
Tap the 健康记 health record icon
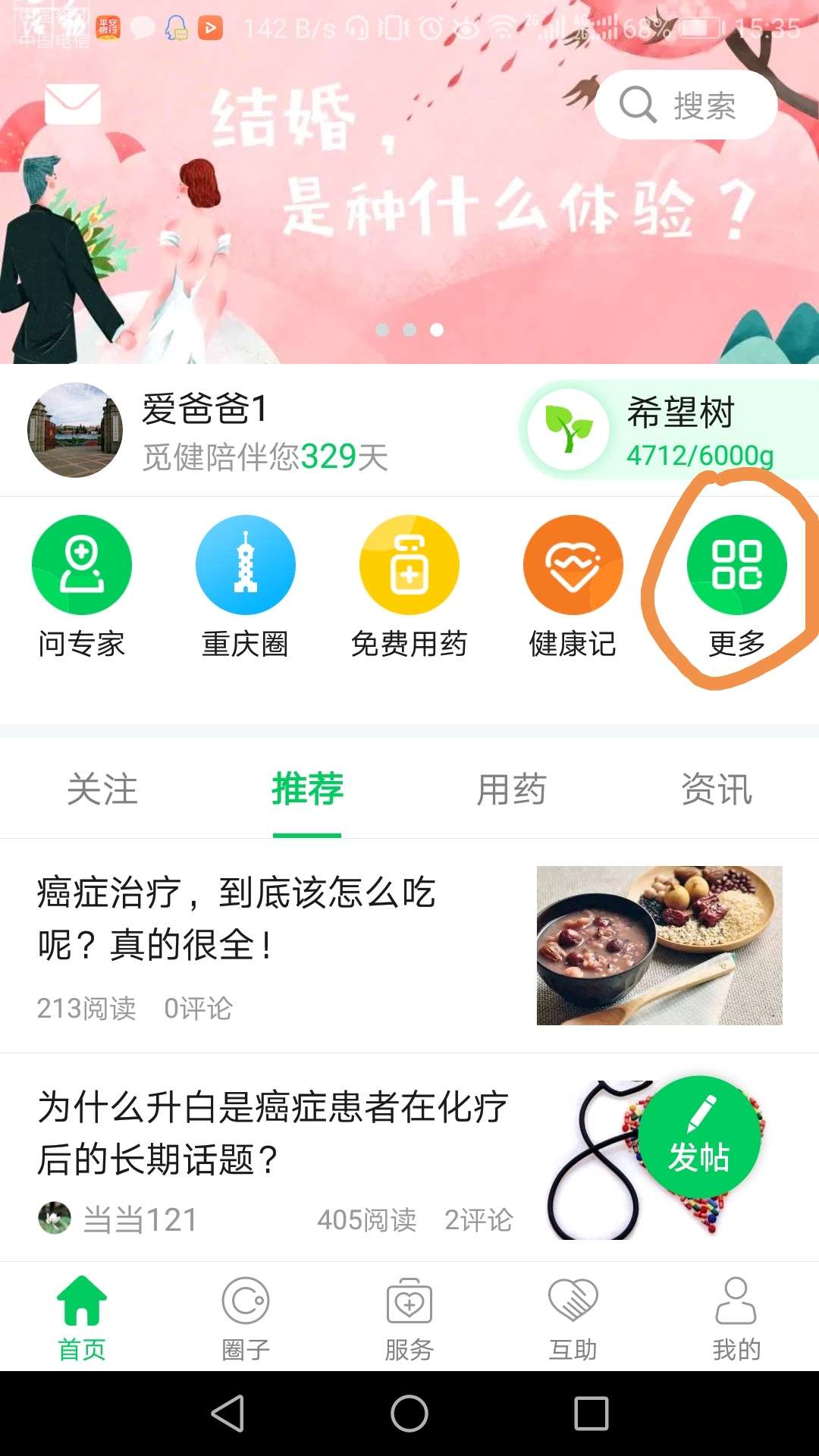click(x=573, y=565)
